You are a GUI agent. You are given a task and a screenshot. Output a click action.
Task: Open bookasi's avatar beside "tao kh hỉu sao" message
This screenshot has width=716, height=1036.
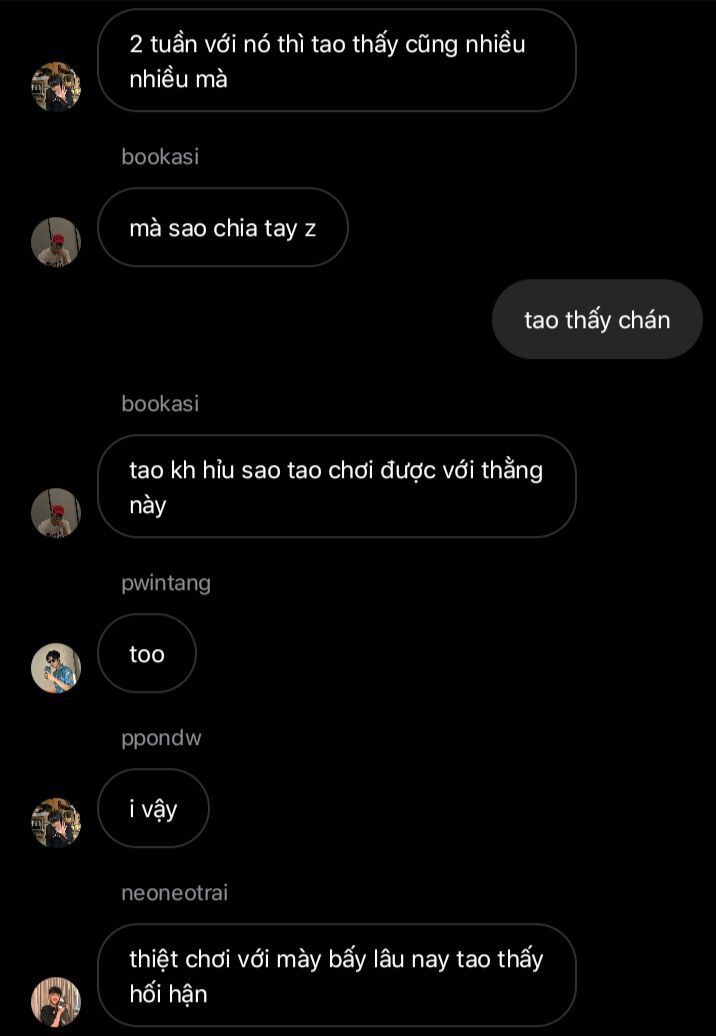coord(56,512)
